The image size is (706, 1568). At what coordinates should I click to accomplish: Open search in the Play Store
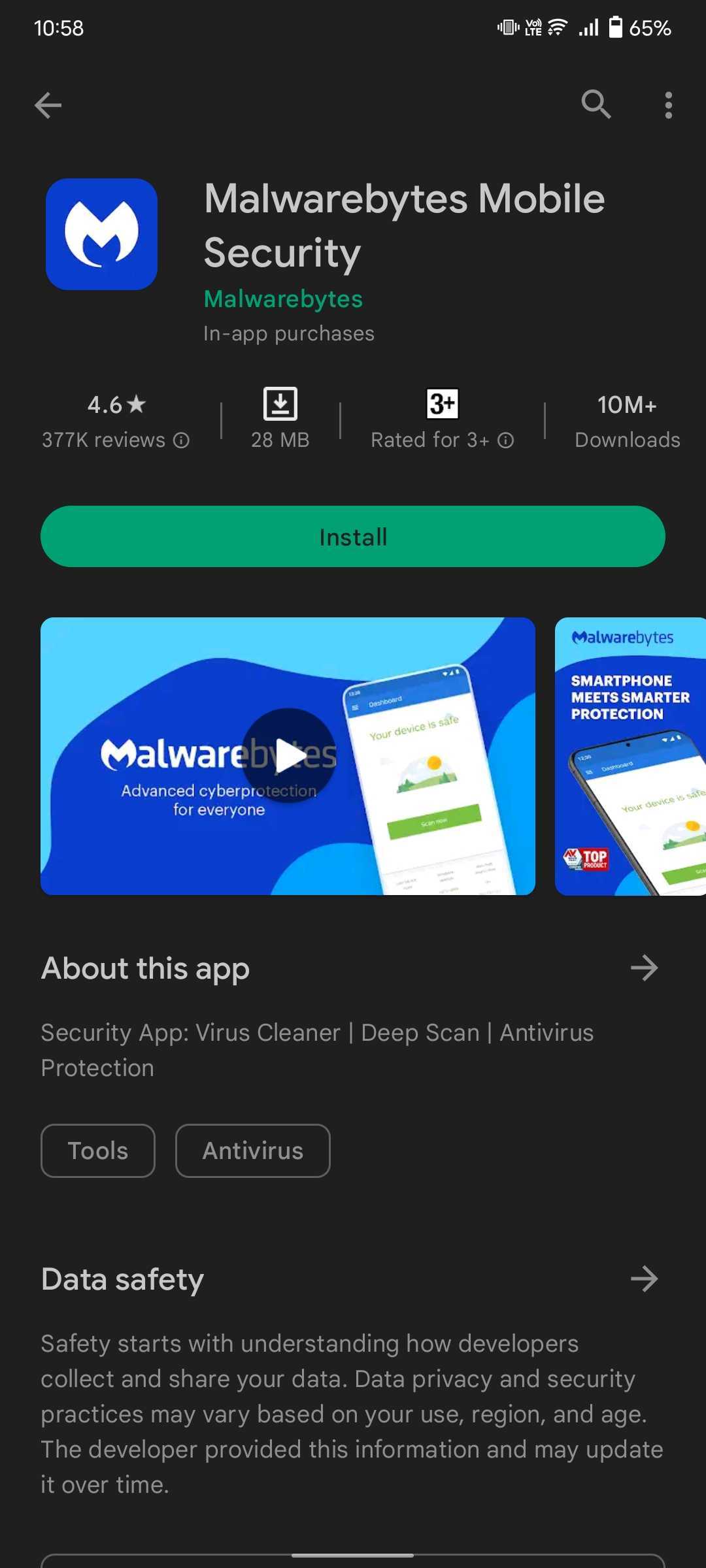tap(596, 105)
